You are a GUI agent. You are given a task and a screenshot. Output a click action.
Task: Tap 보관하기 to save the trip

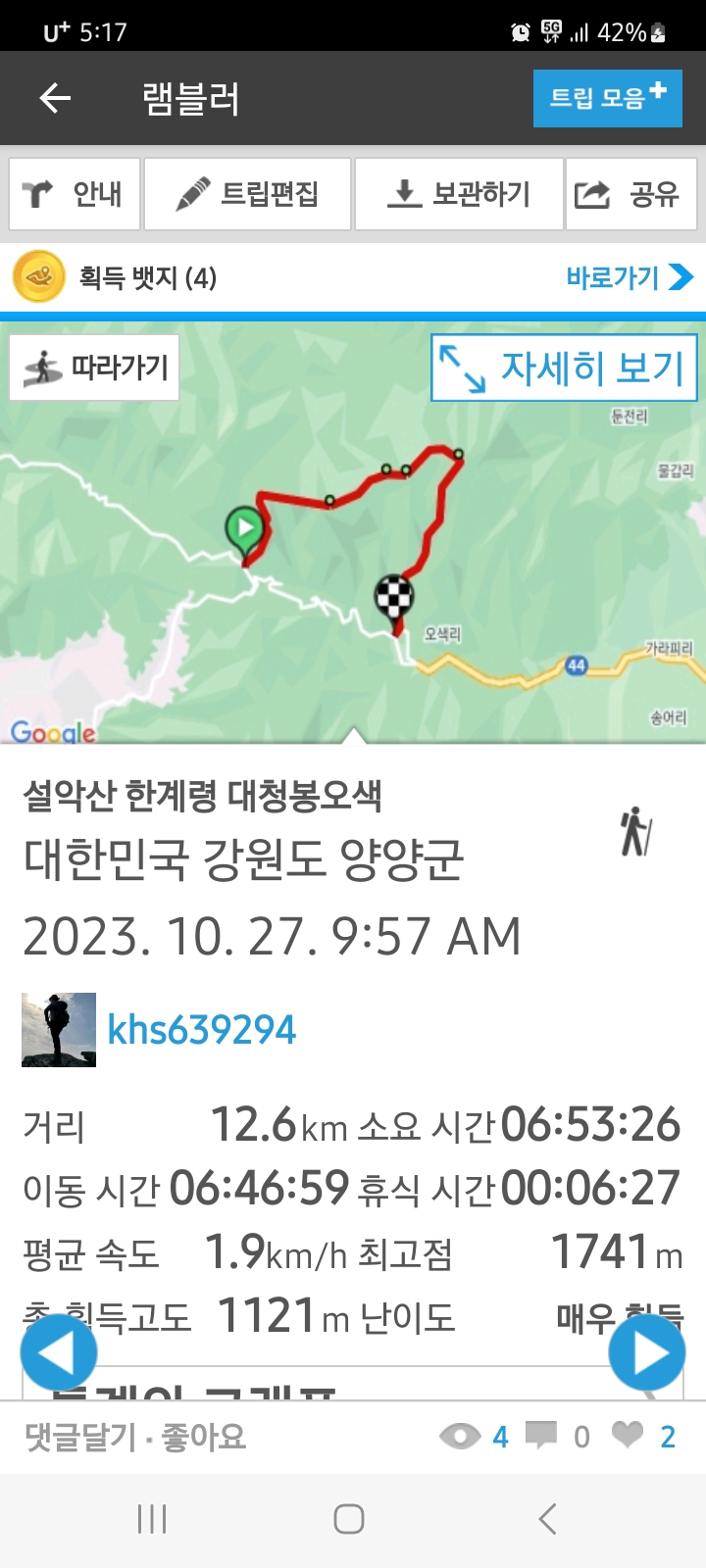[459, 194]
